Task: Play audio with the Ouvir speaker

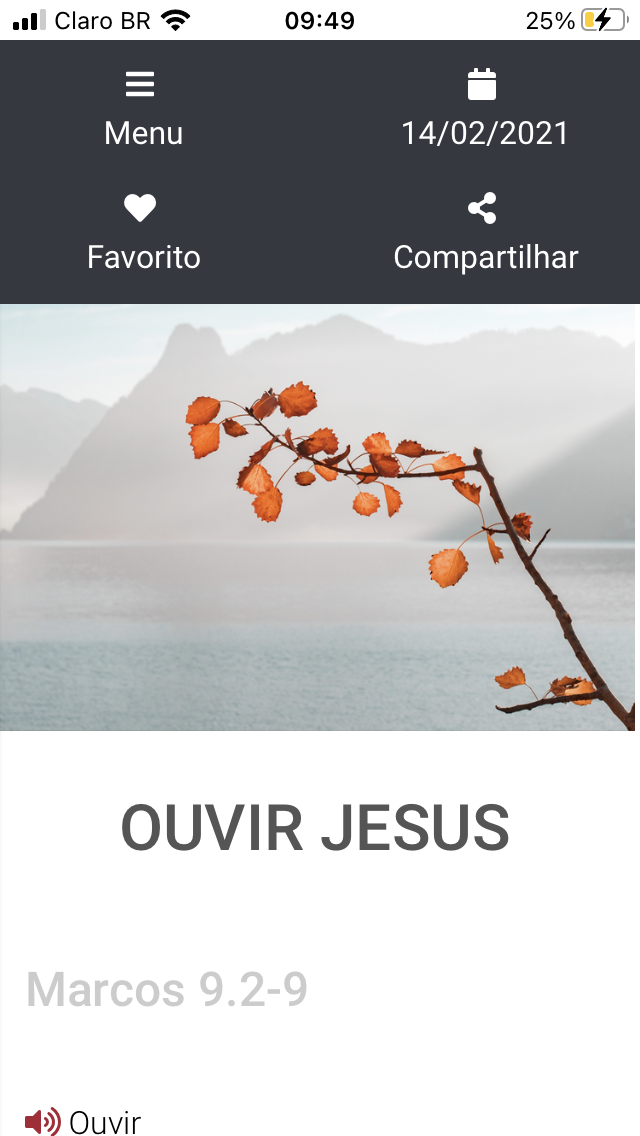Action: 82,1122
